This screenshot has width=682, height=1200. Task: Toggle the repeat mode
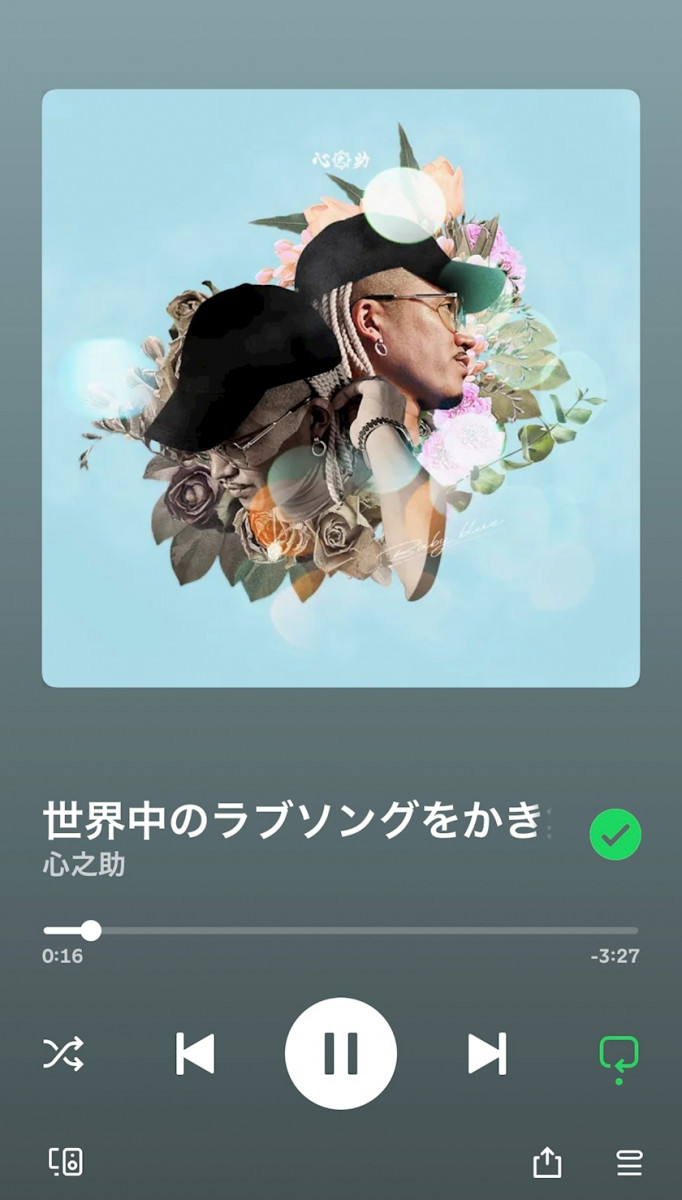[x=618, y=1055]
